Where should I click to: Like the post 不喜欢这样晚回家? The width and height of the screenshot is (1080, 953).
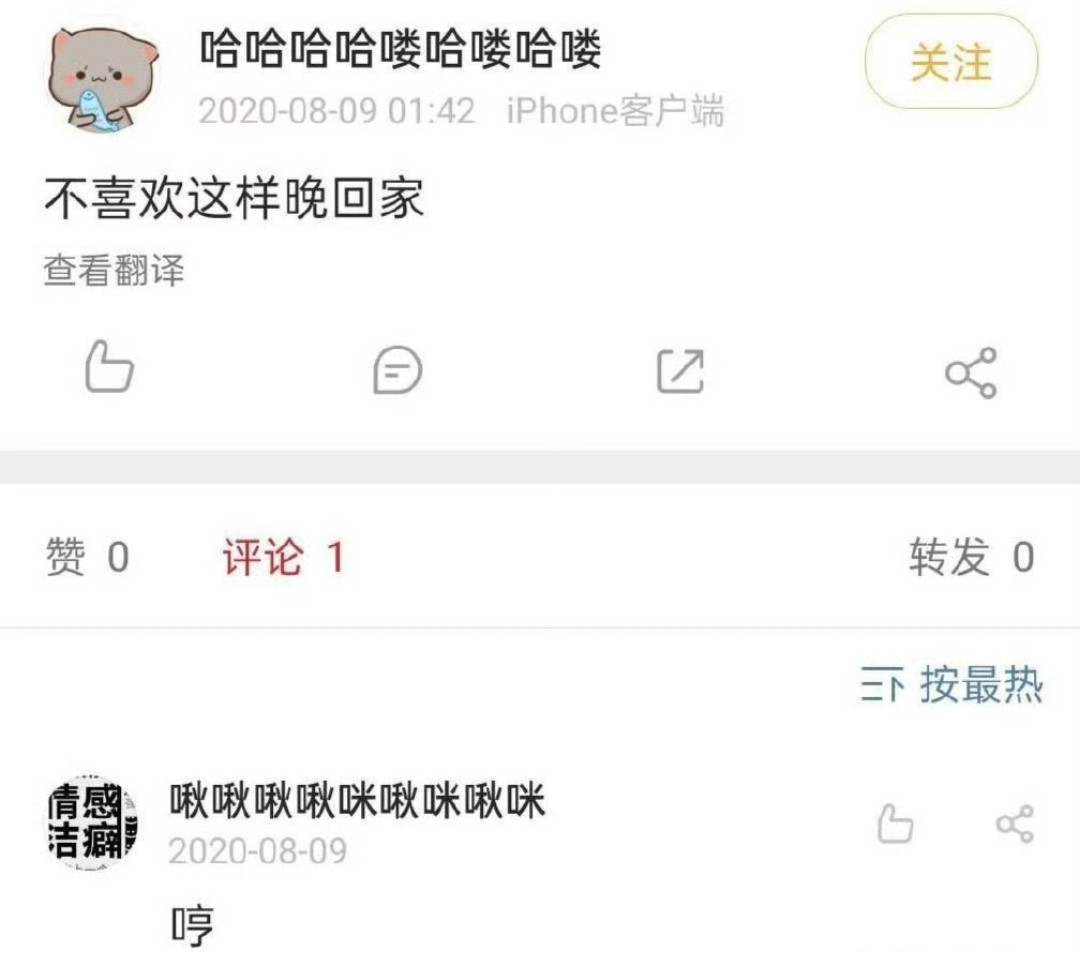coord(109,366)
